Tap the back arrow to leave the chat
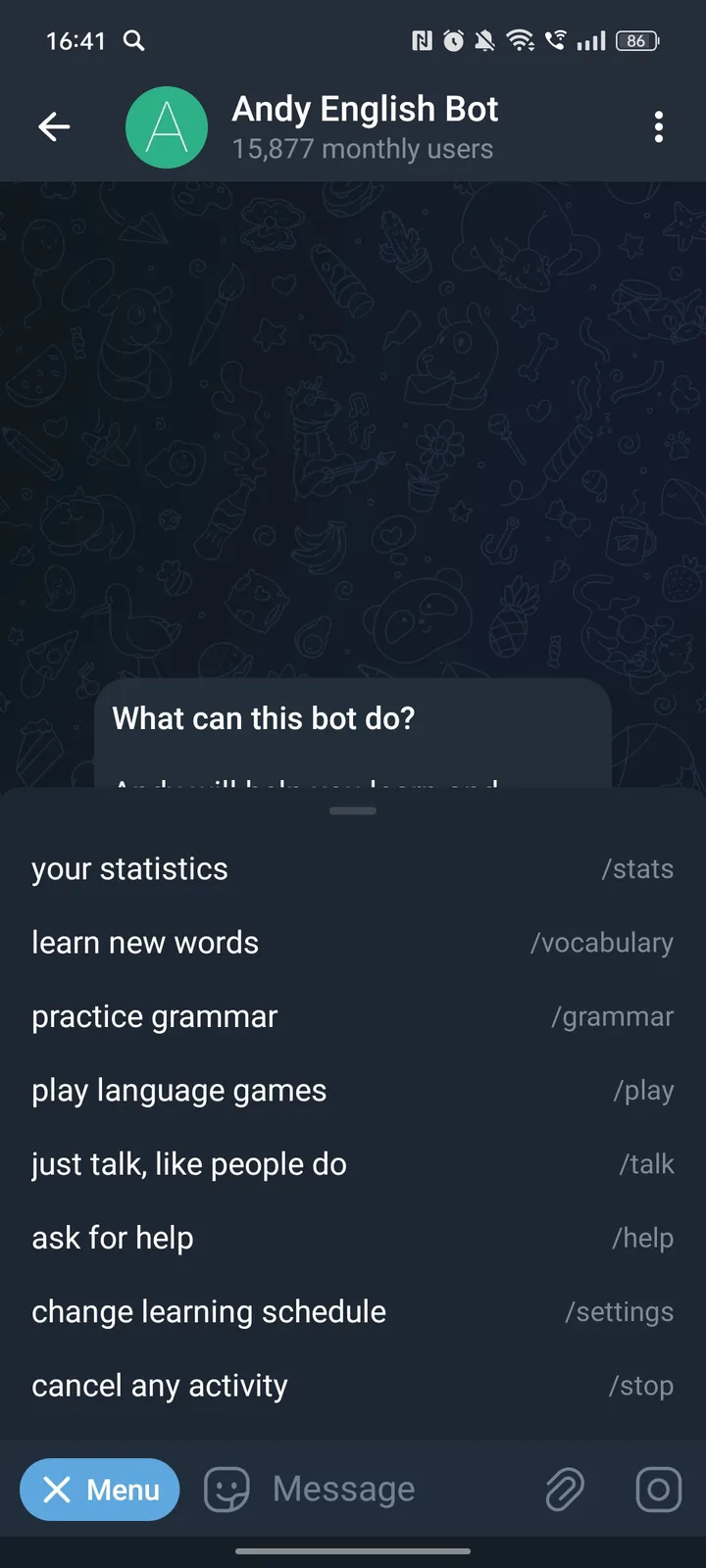The image size is (706, 1568). 54,126
